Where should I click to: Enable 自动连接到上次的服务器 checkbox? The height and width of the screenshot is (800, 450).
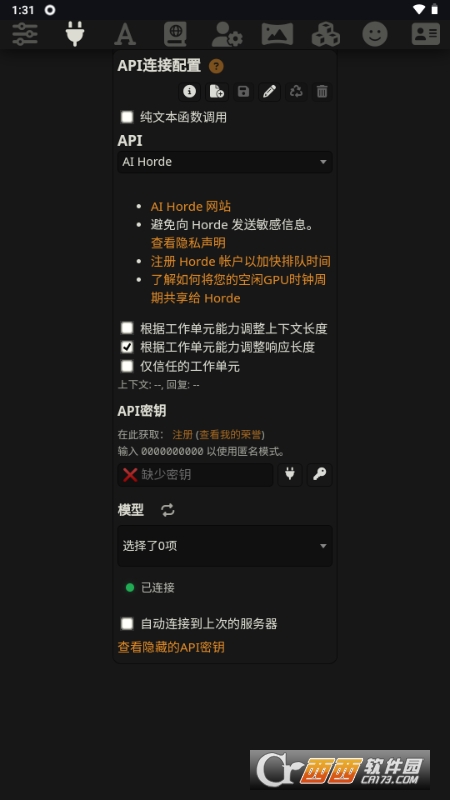(x=127, y=623)
